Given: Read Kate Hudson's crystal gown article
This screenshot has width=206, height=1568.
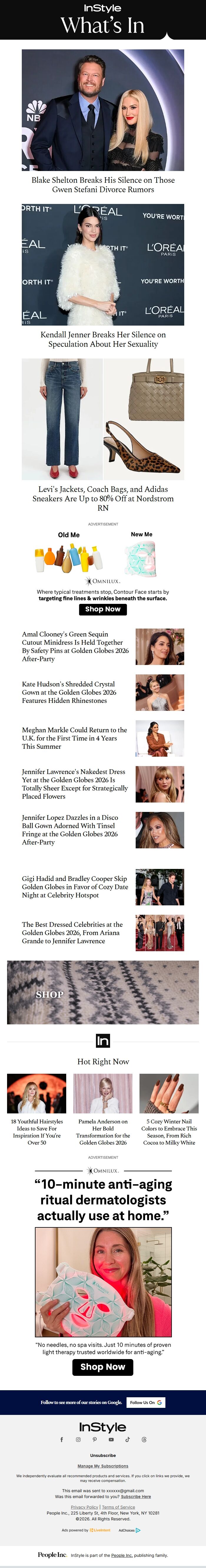Looking at the screenshot, I should pyautogui.click(x=68, y=692).
